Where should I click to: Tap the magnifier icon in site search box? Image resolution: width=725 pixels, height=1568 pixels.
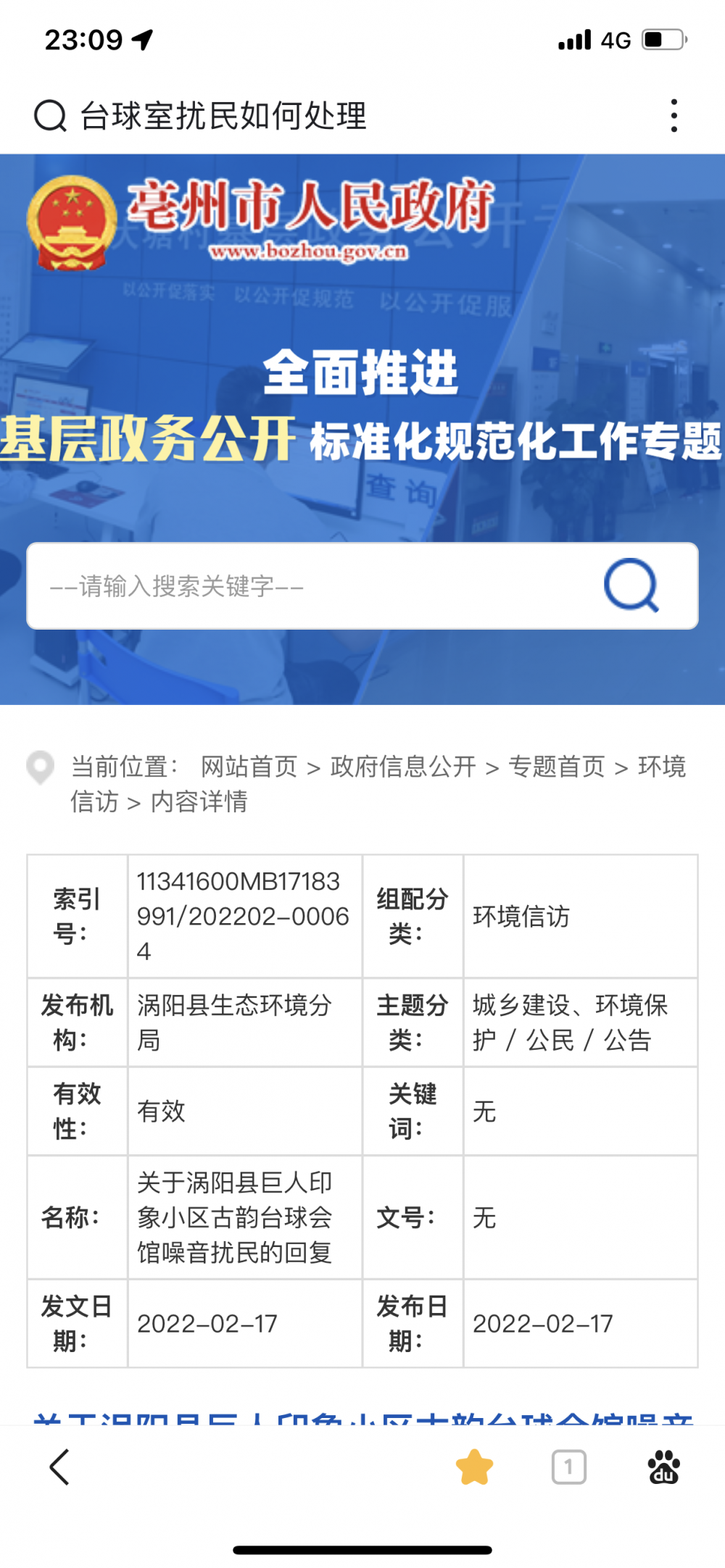tap(631, 585)
